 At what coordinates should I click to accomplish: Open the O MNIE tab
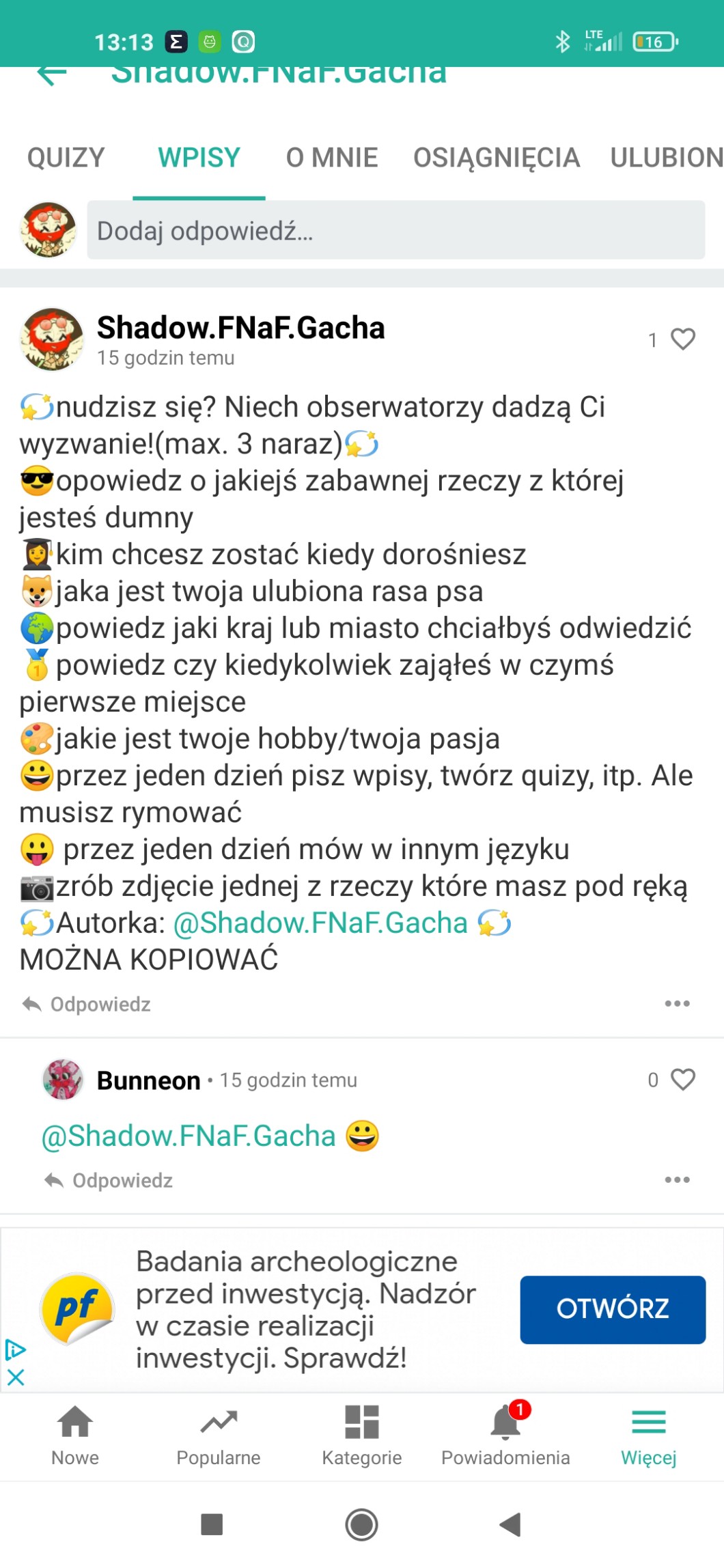331,158
